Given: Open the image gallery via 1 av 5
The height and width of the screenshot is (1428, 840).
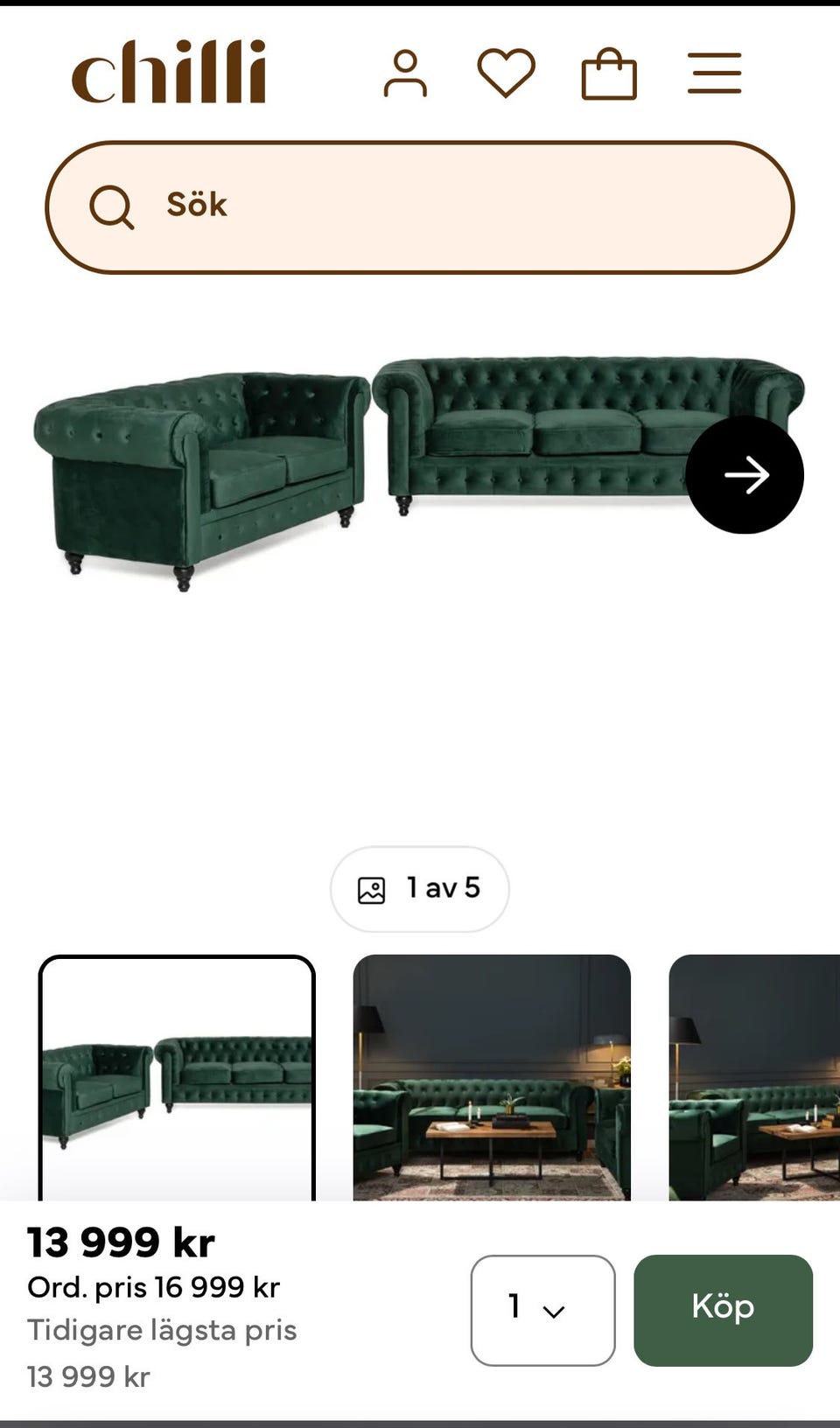Looking at the screenshot, I should pos(420,889).
